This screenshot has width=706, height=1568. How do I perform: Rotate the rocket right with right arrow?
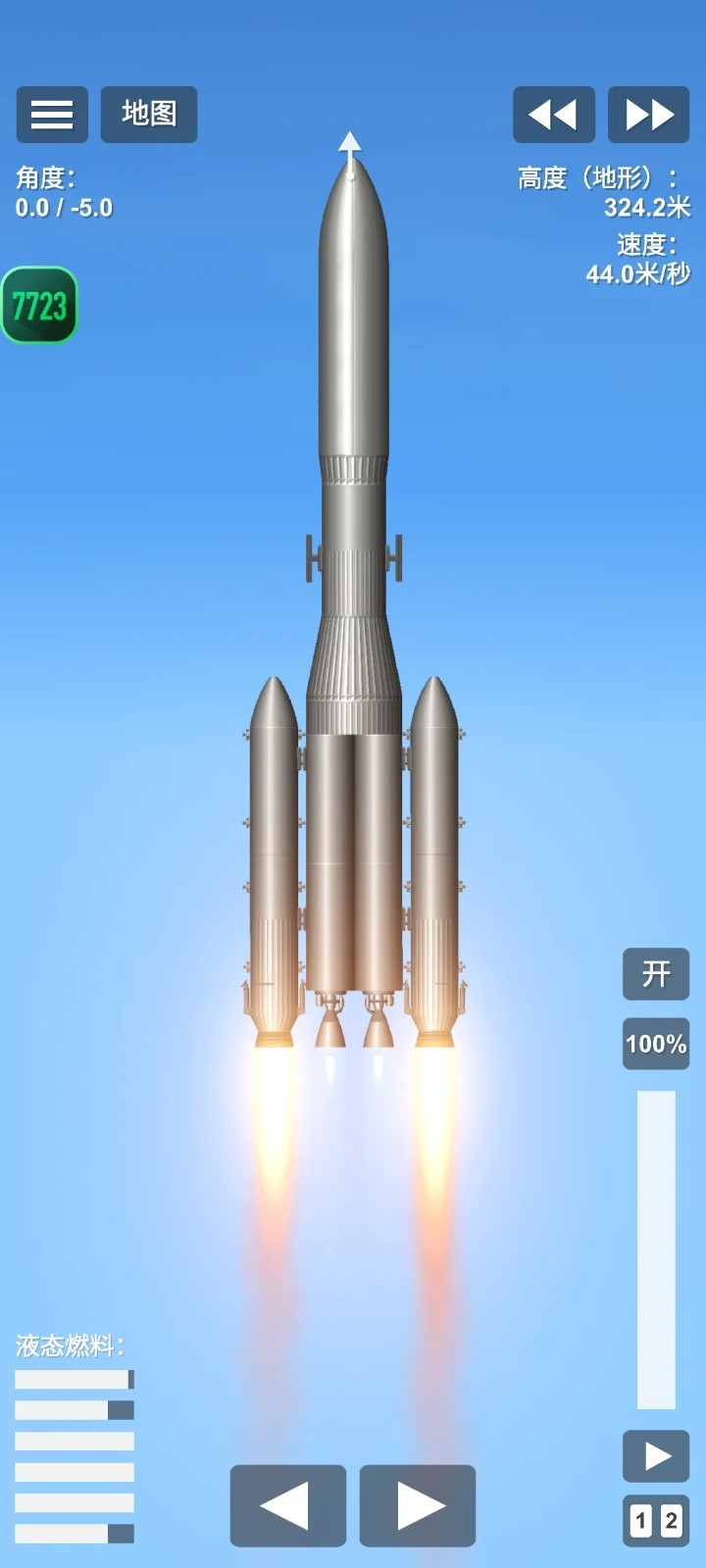[418, 1506]
